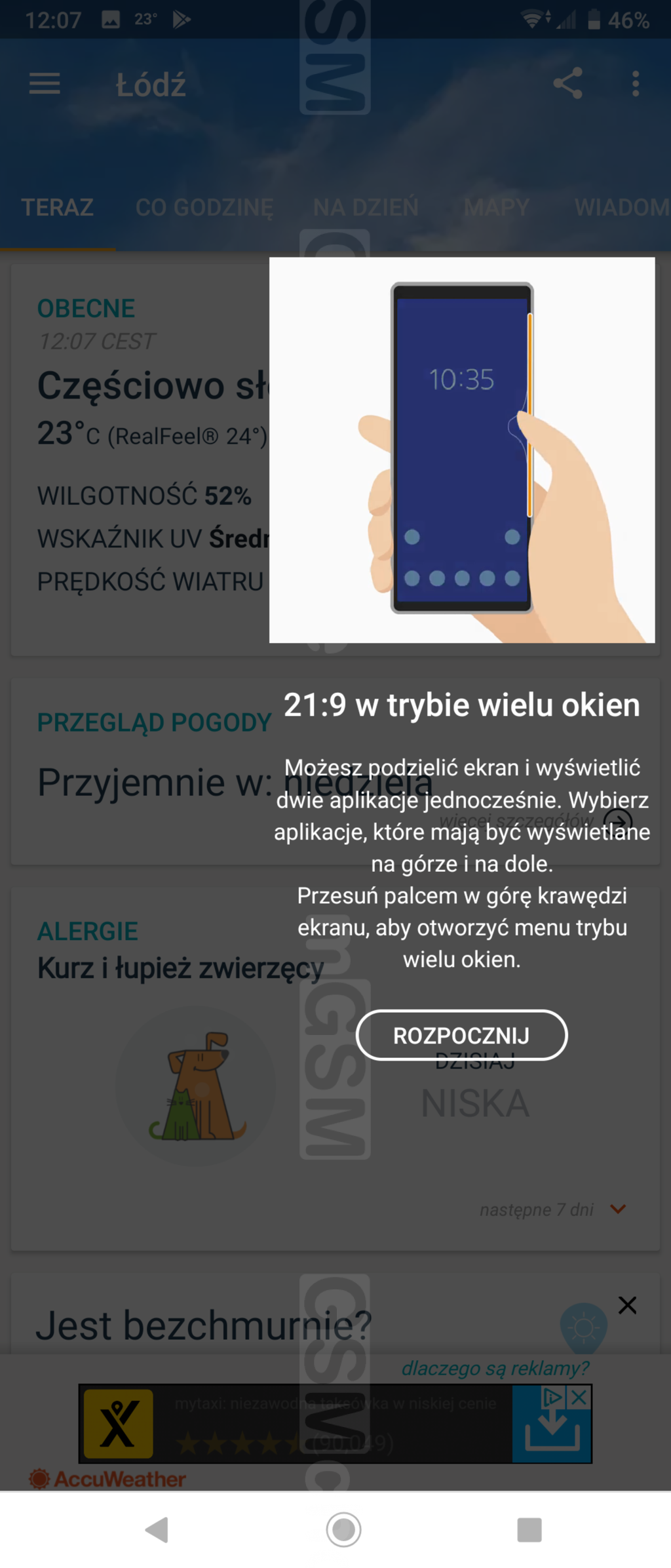The image size is (671, 1568).
Task: Switch to the CO GODZINĘ tab
Action: (x=204, y=208)
